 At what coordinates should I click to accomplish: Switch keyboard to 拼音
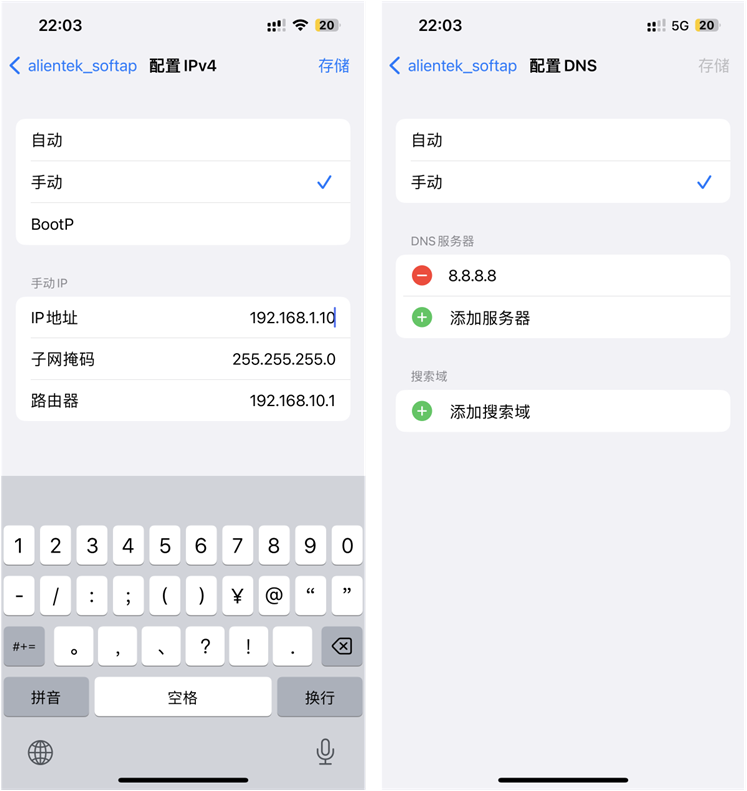click(46, 697)
